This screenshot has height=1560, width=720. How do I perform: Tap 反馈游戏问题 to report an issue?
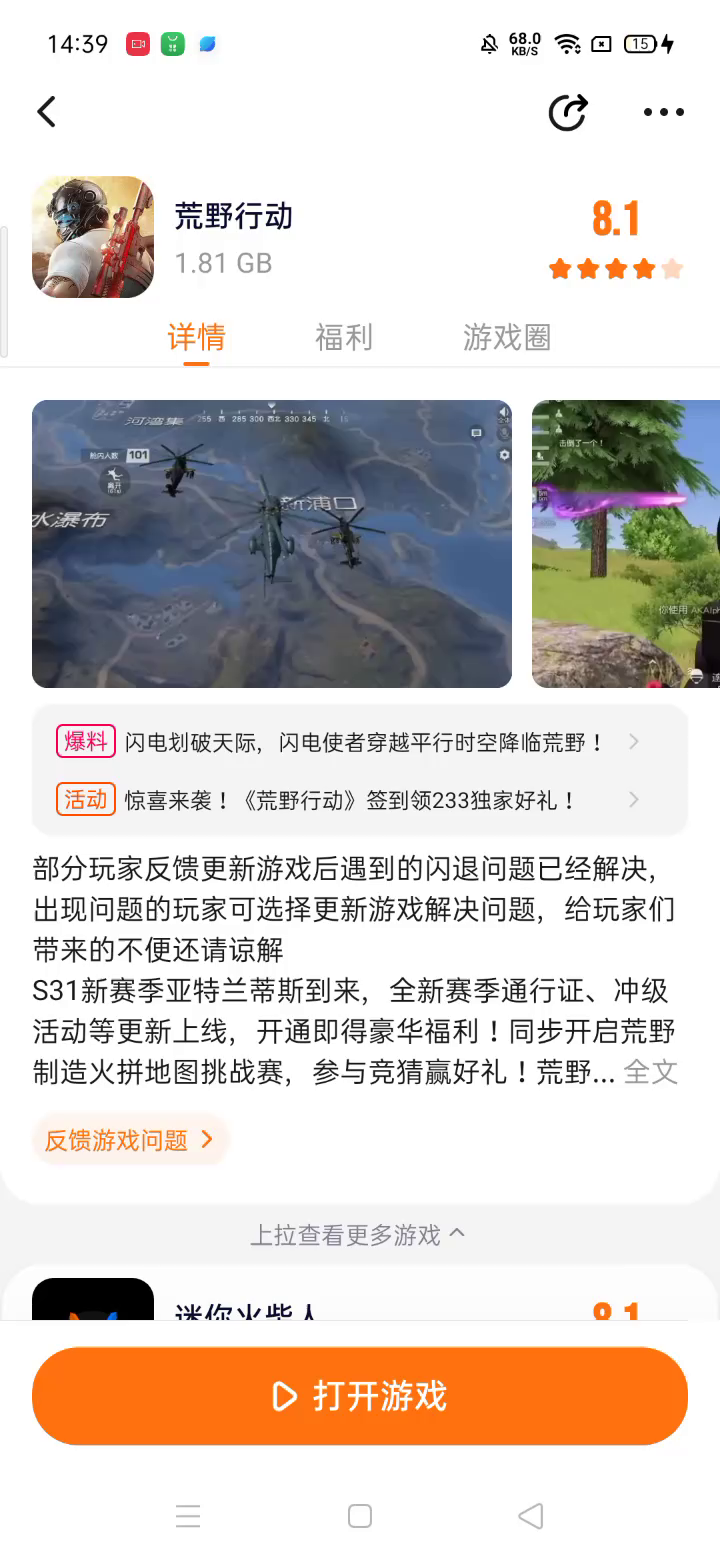(x=129, y=1140)
